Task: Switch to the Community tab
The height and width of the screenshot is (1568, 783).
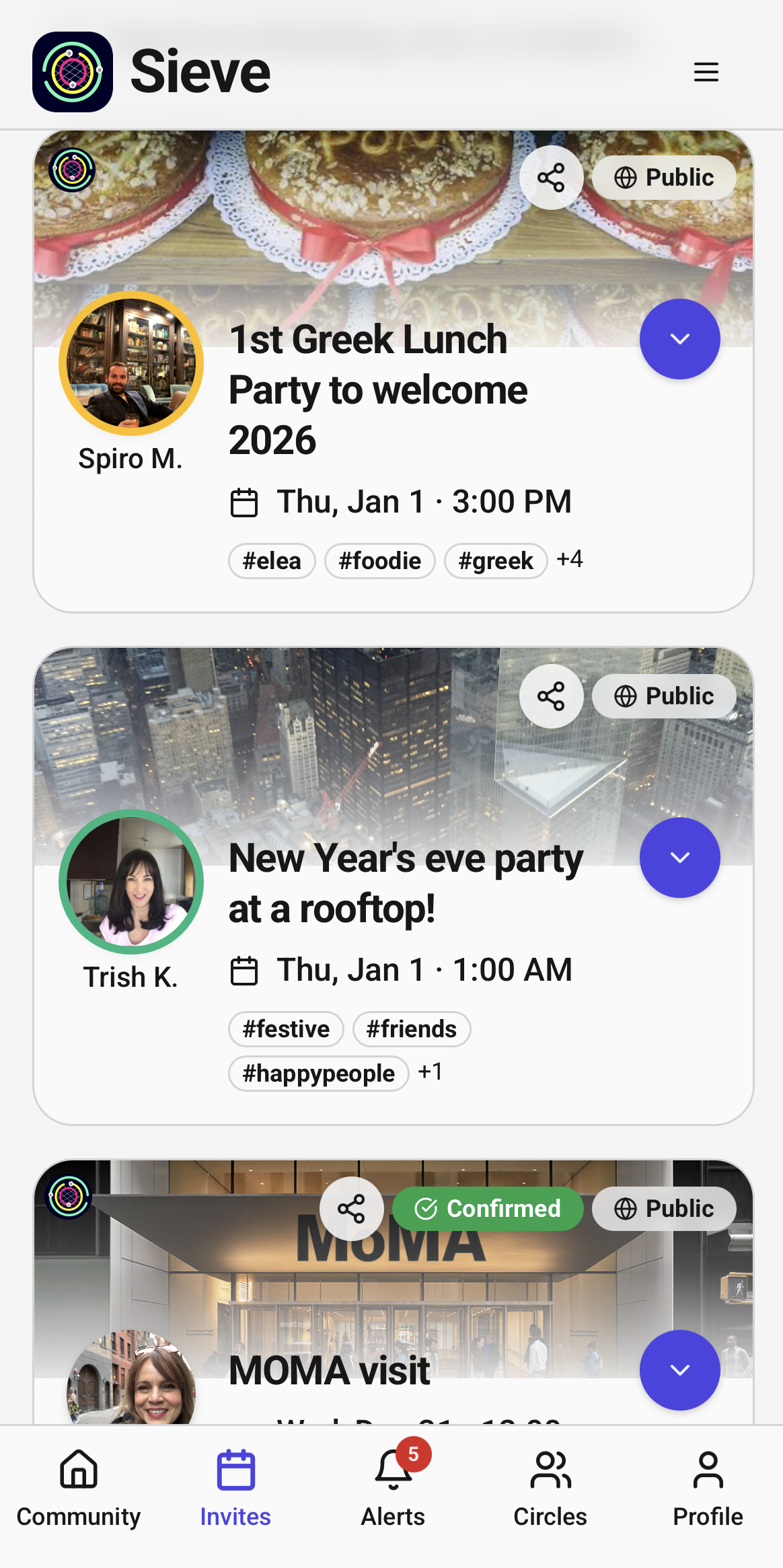Action: coord(78,1483)
